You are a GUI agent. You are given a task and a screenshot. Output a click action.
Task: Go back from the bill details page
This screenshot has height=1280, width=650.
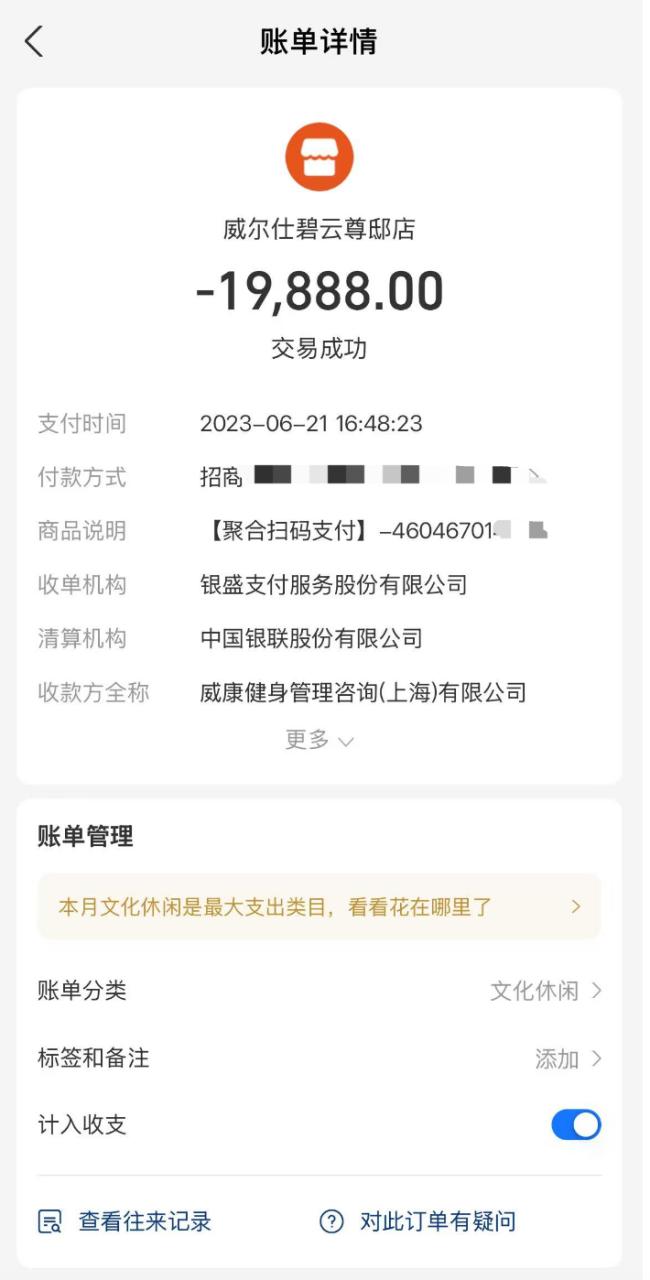coord(35,42)
